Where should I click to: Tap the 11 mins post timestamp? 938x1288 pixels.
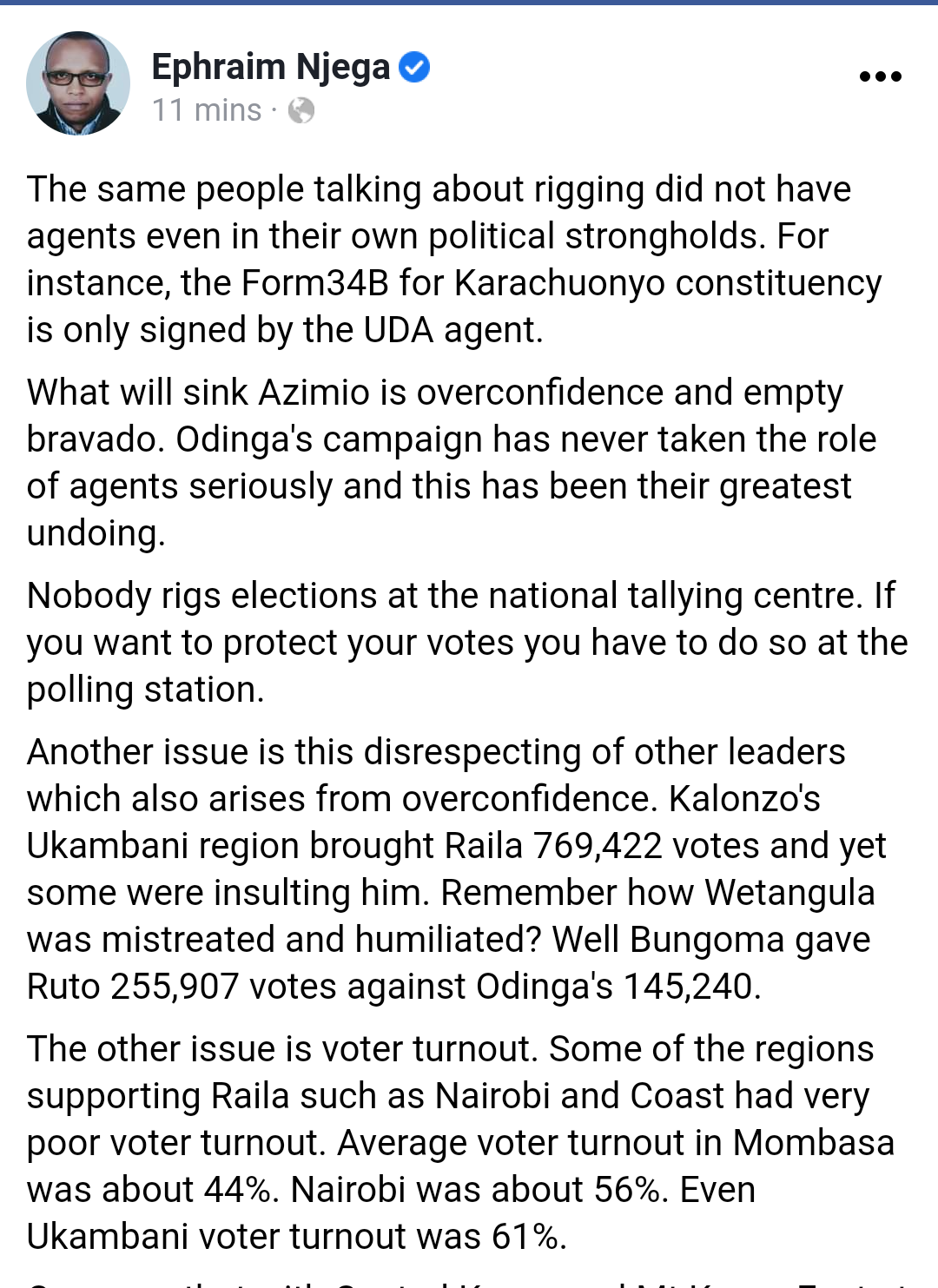pos(207,110)
